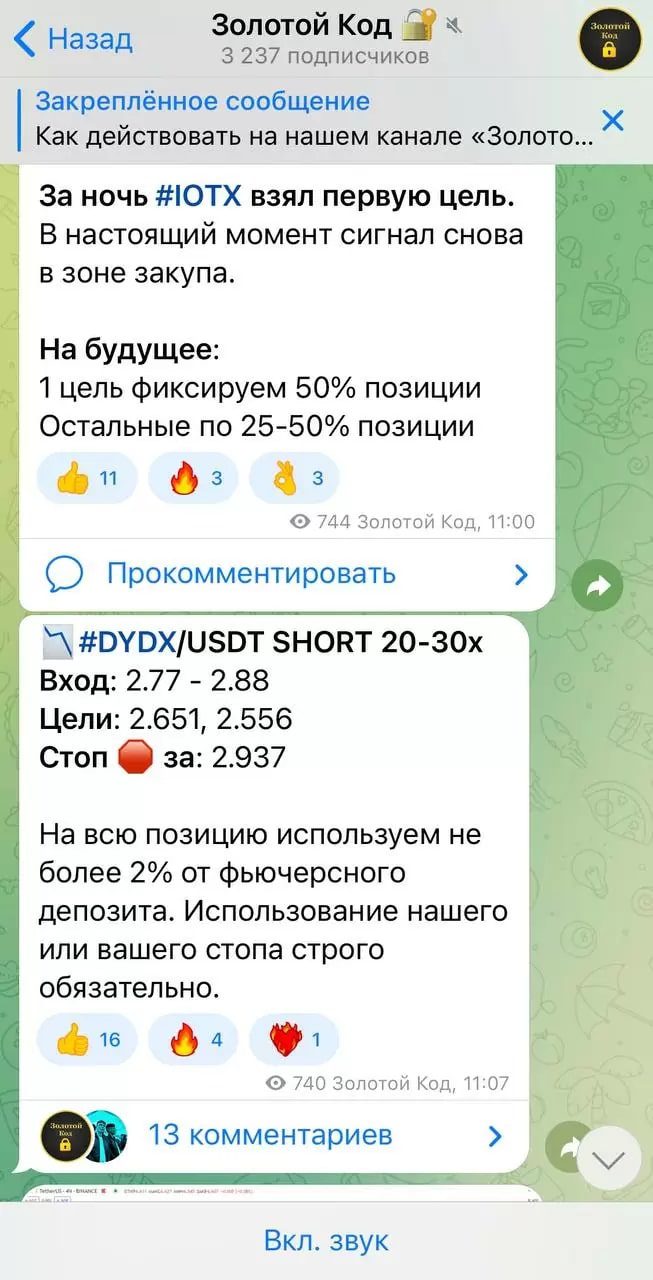Unmute the channel with Вкл. звук
This screenshot has width=653, height=1280.
coord(326,1241)
